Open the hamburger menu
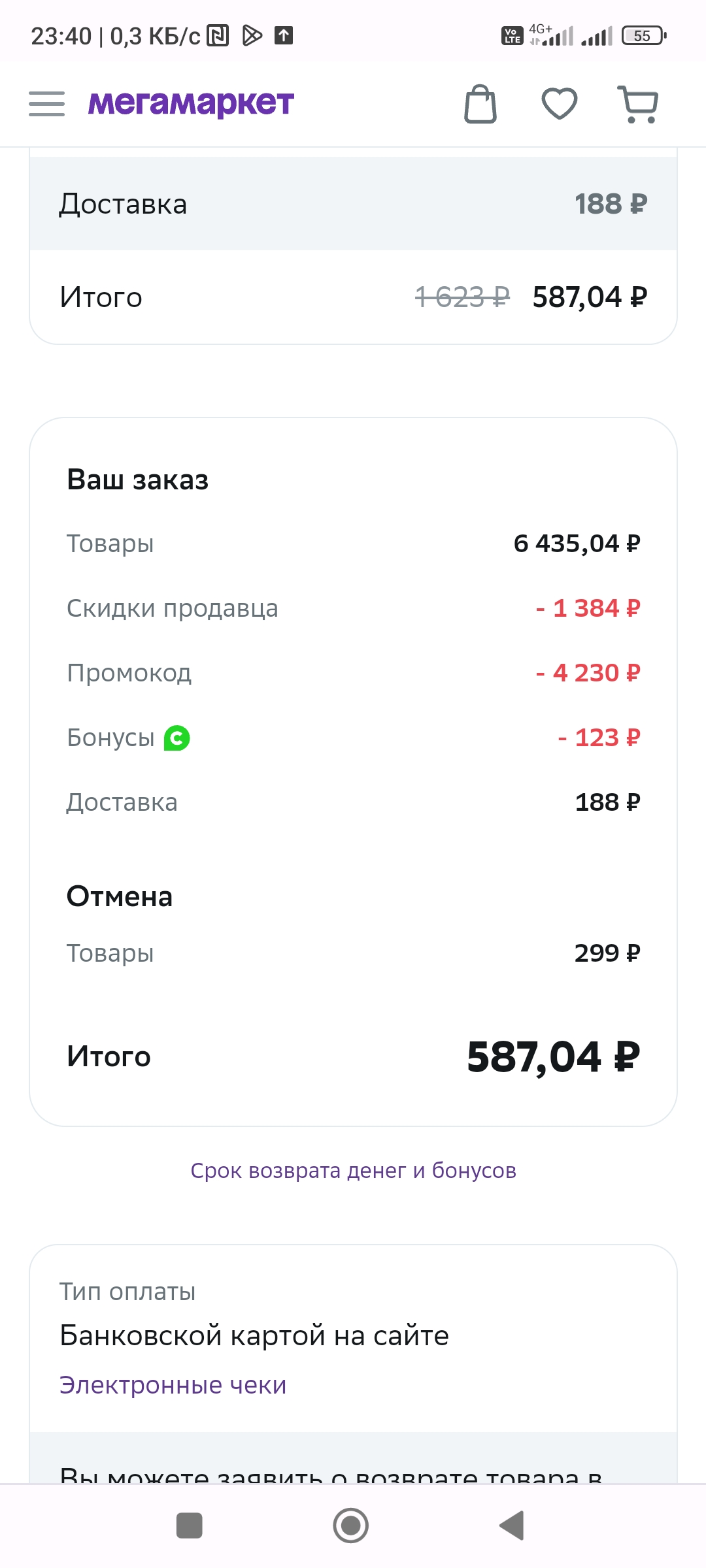The width and height of the screenshot is (706, 1568). point(46,104)
